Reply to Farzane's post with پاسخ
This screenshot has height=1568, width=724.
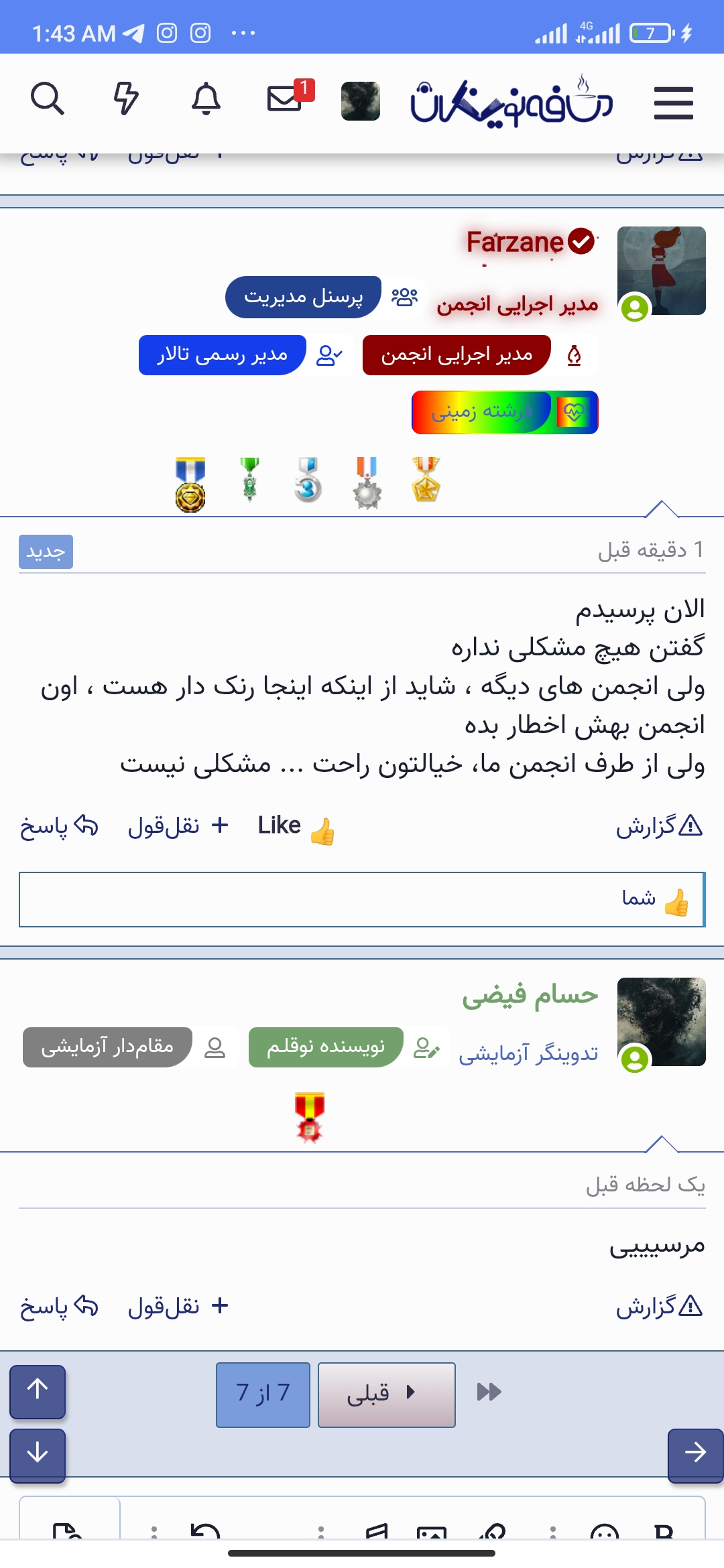pyautogui.click(x=59, y=826)
